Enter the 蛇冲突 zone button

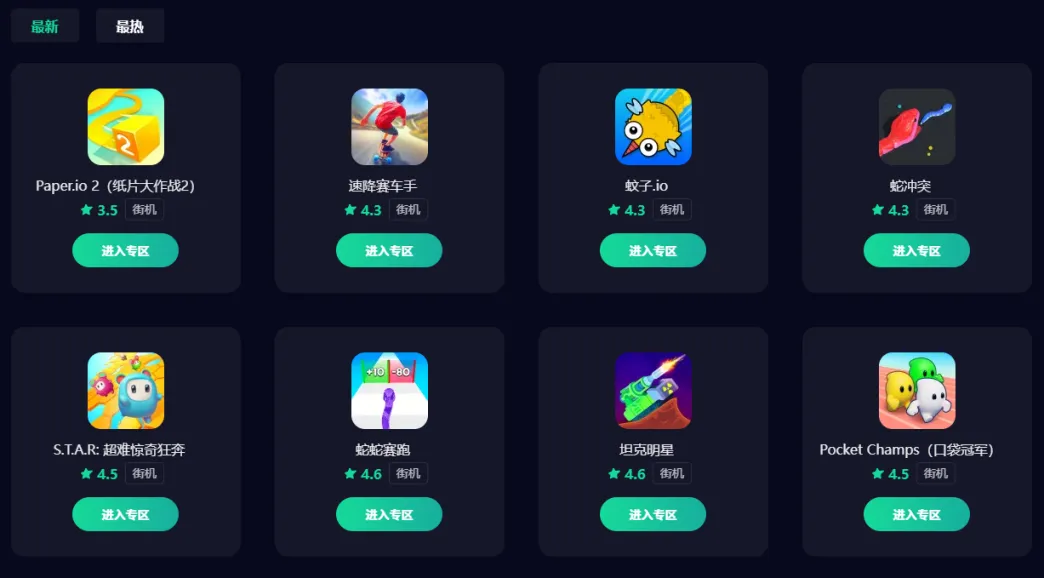pyautogui.click(x=917, y=250)
